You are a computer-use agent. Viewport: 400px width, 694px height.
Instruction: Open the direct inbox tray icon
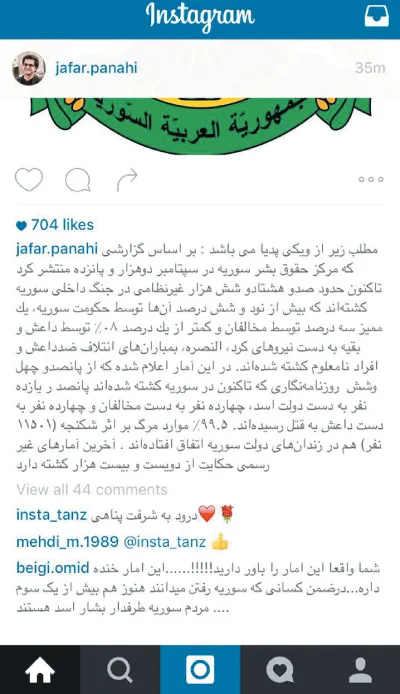click(x=377, y=17)
